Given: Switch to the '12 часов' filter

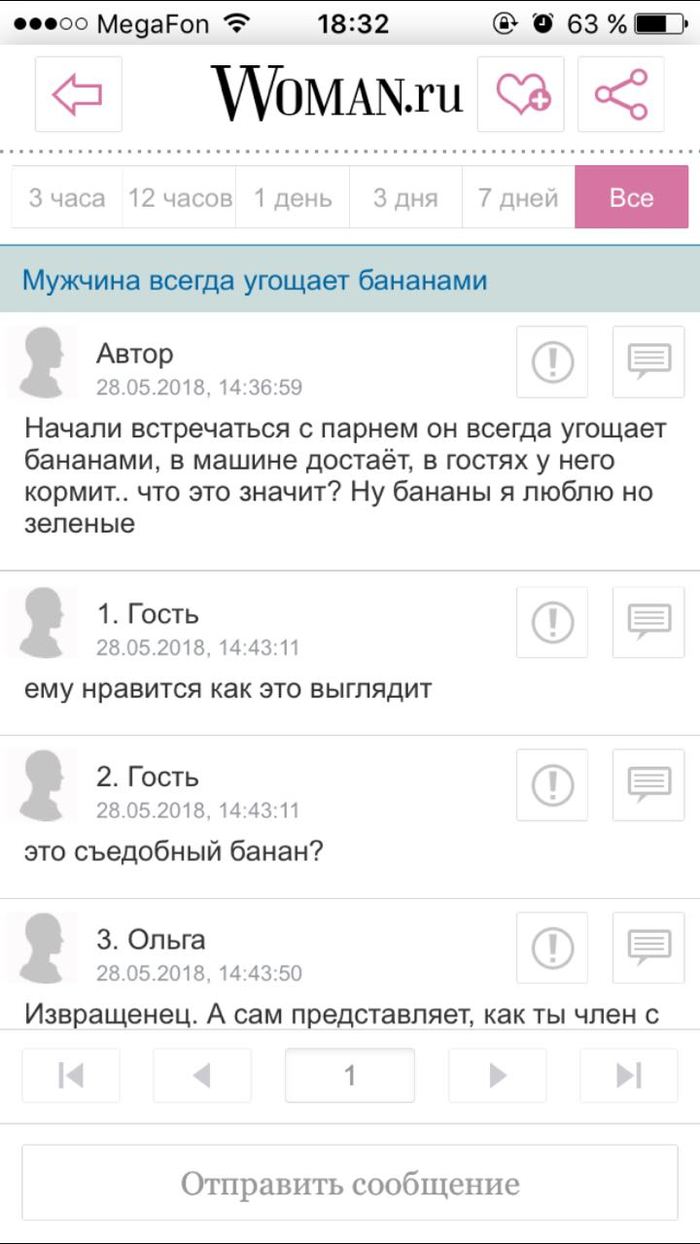Looking at the screenshot, I should click(180, 198).
